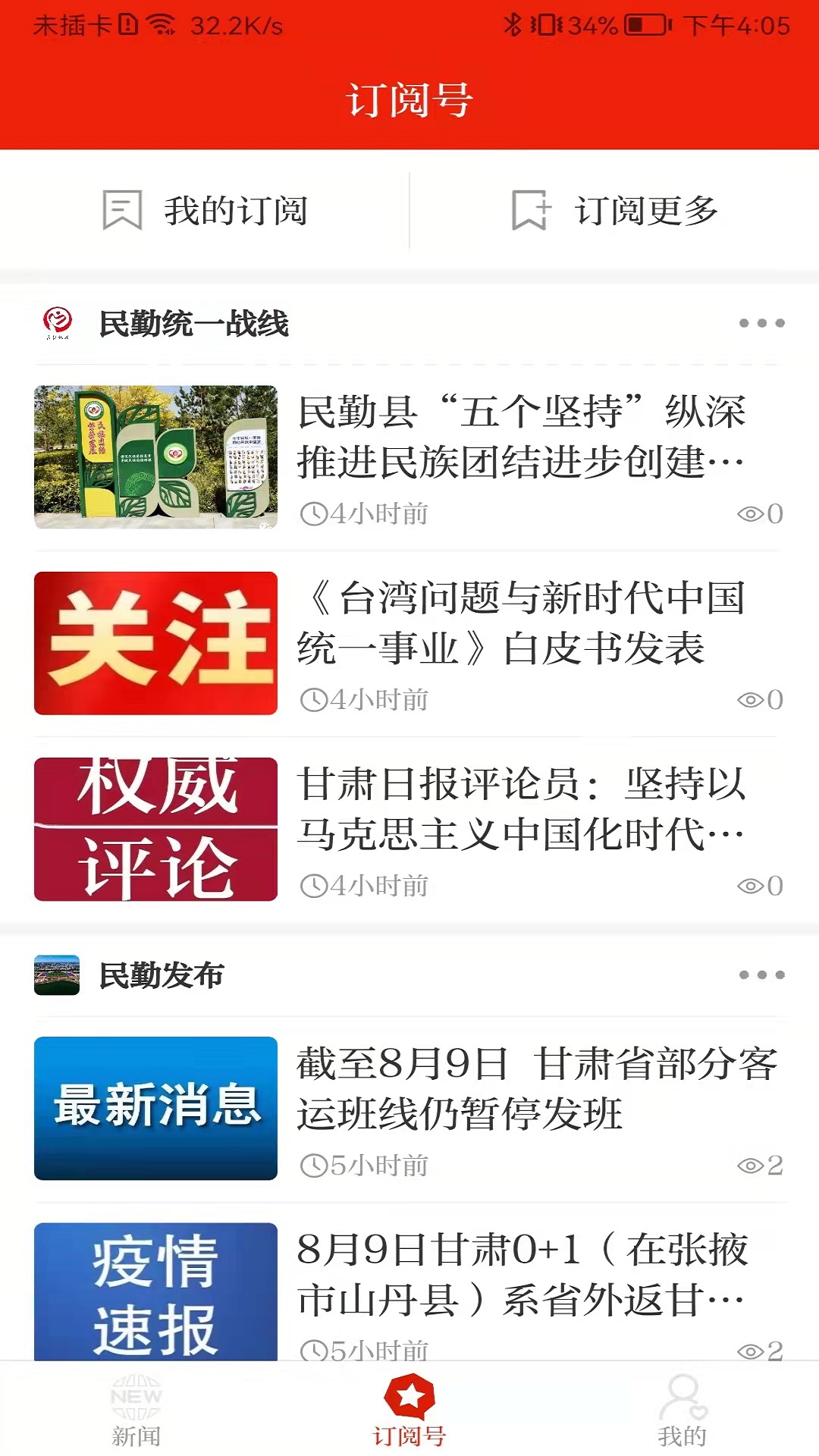Switch to the 我的订阅 tab
The width and height of the screenshot is (819, 1456).
[205, 211]
